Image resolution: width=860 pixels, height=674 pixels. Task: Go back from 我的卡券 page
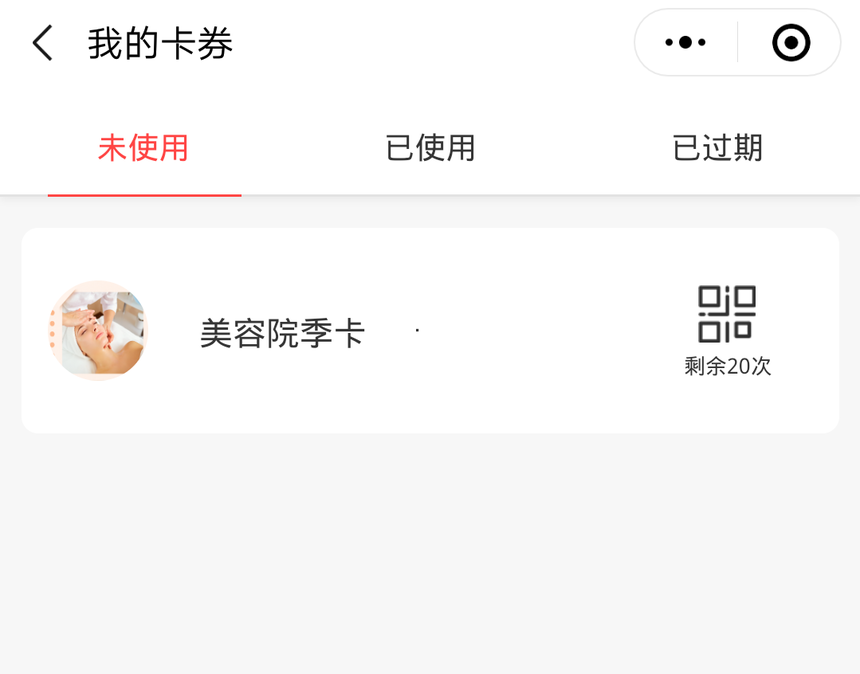pos(42,43)
